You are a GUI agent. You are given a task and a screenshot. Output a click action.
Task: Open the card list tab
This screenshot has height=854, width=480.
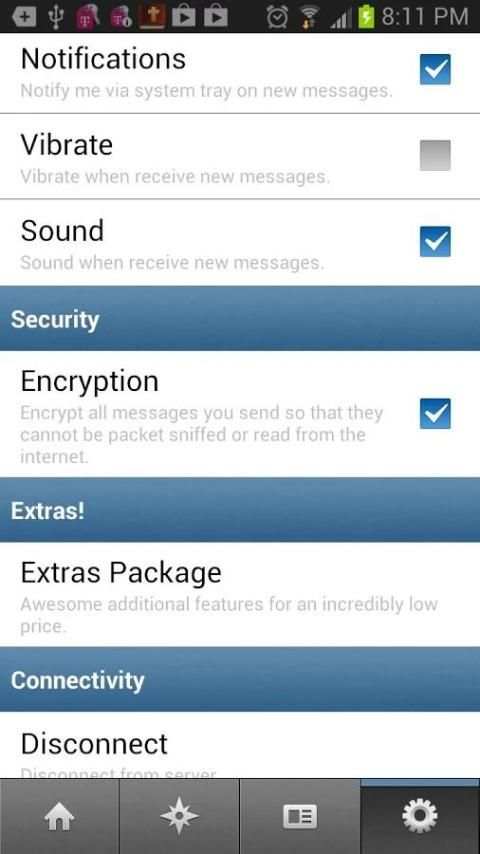[300, 816]
